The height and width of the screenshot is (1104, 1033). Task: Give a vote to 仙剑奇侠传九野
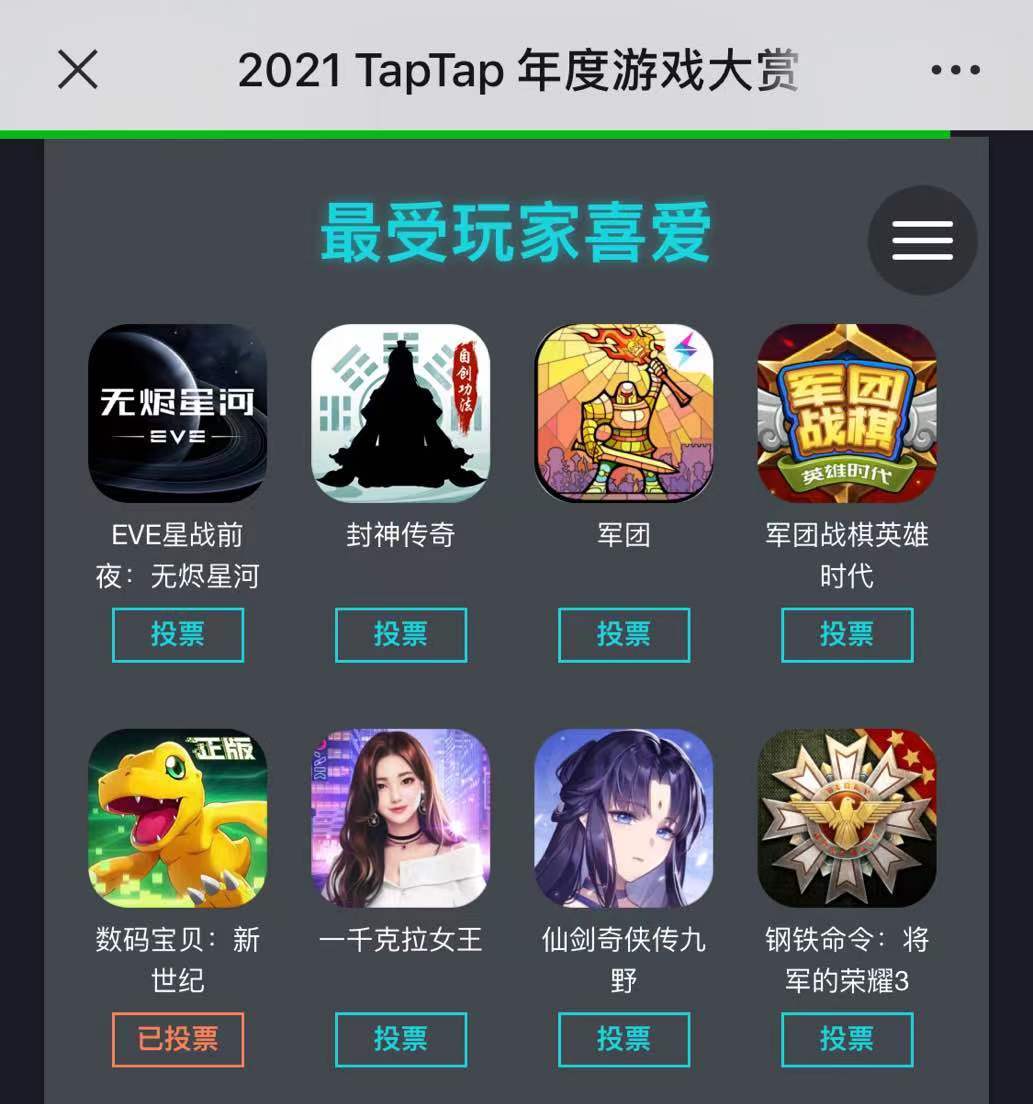tap(624, 1039)
